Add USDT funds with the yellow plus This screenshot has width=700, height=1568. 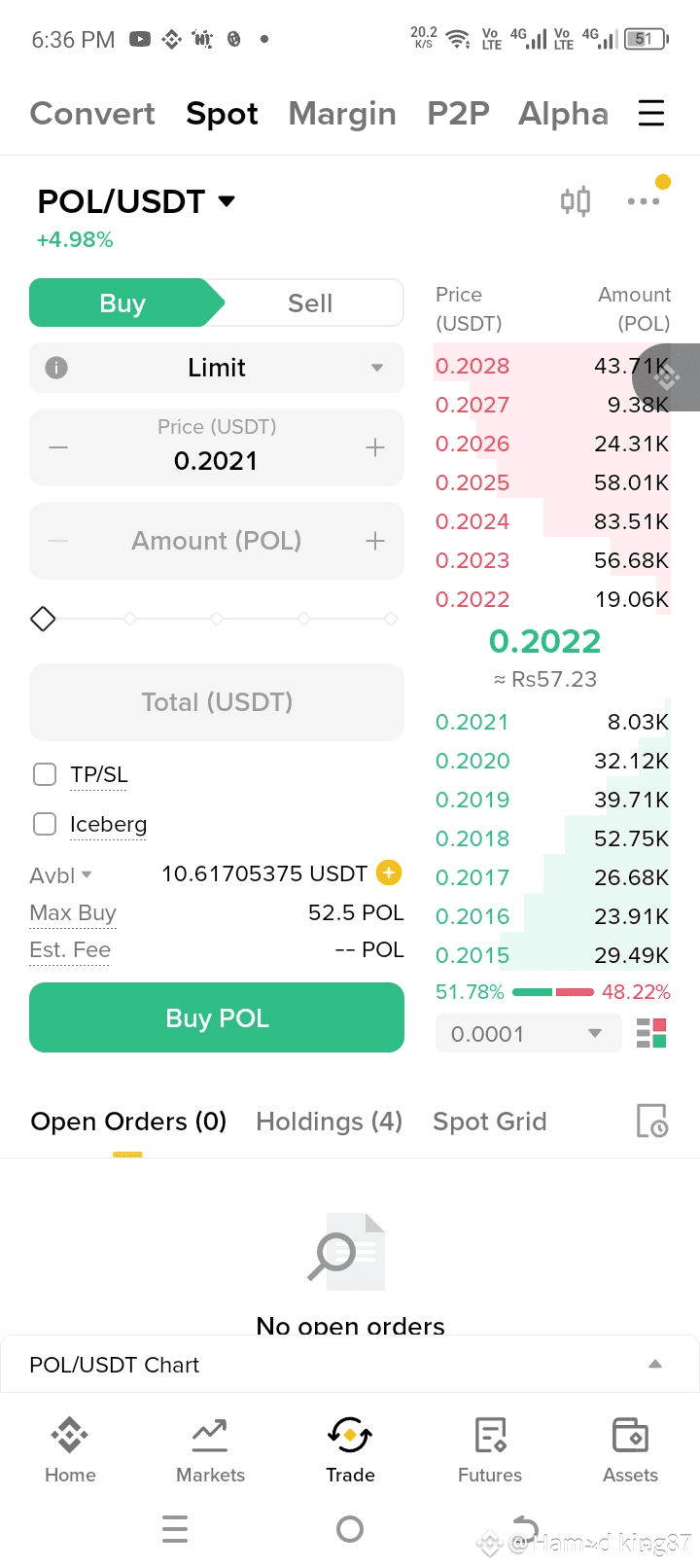(x=389, y=873)
